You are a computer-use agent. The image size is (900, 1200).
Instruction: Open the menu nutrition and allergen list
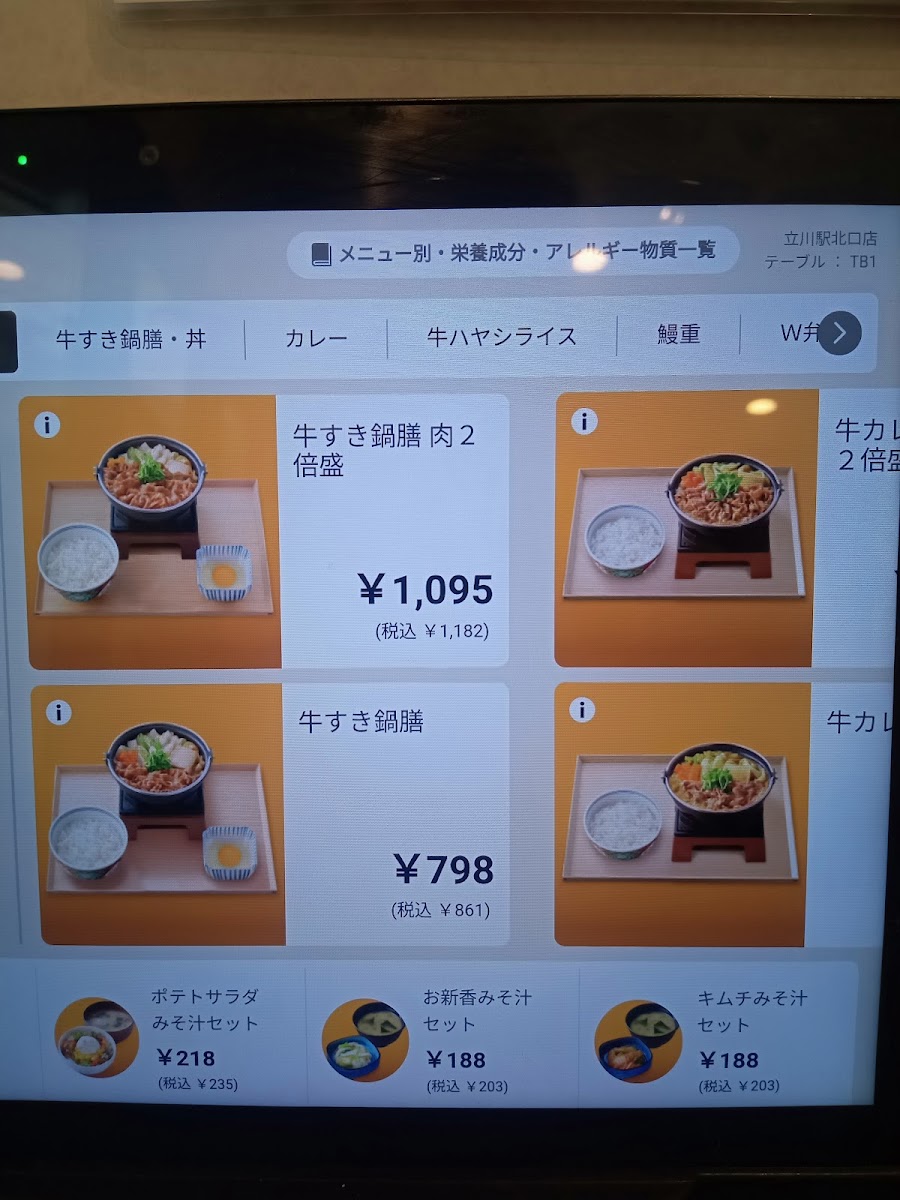click(x=514, y=252)
